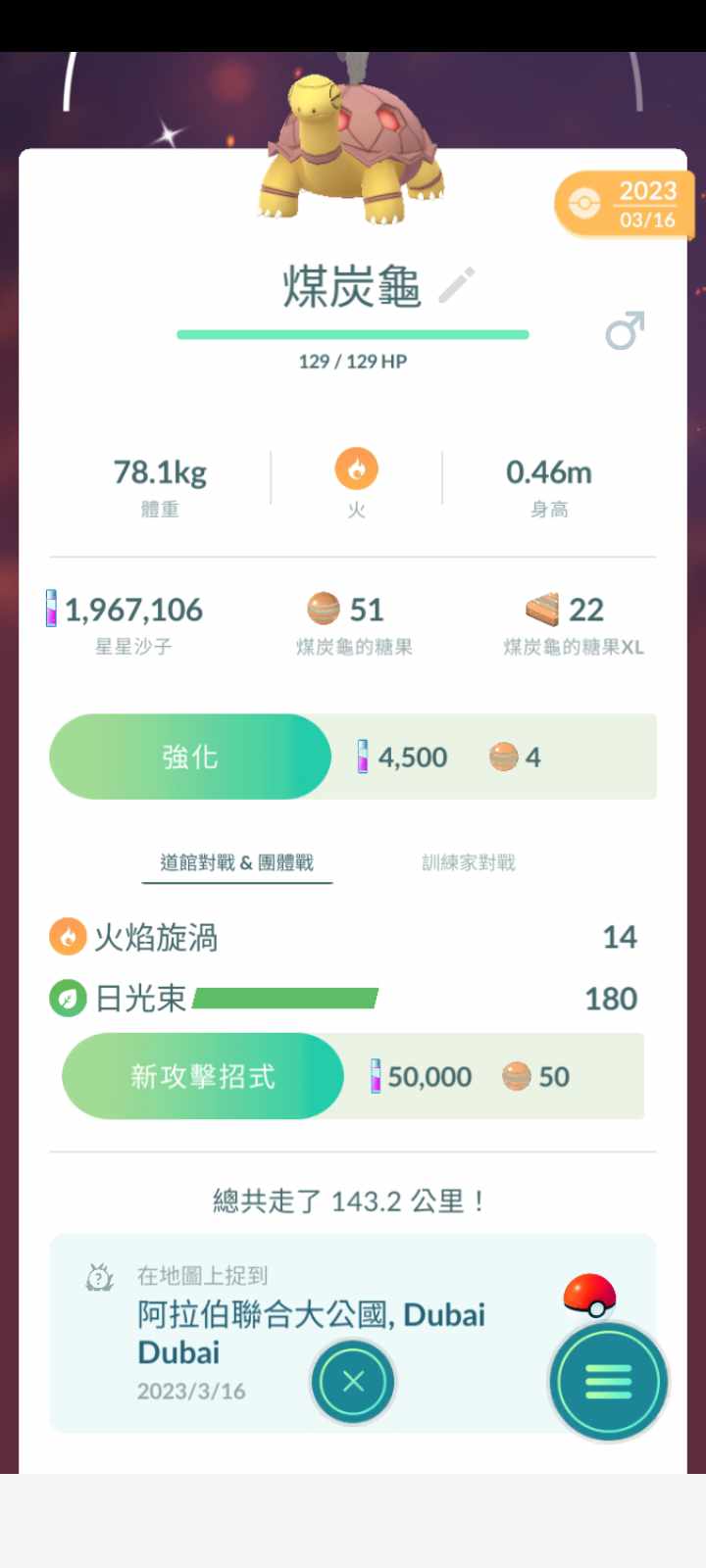The height and width of the screenshot is (1568, 706).
Task: Select the 道館對戰 & 團體戰 tab
Action: [236, 862]
